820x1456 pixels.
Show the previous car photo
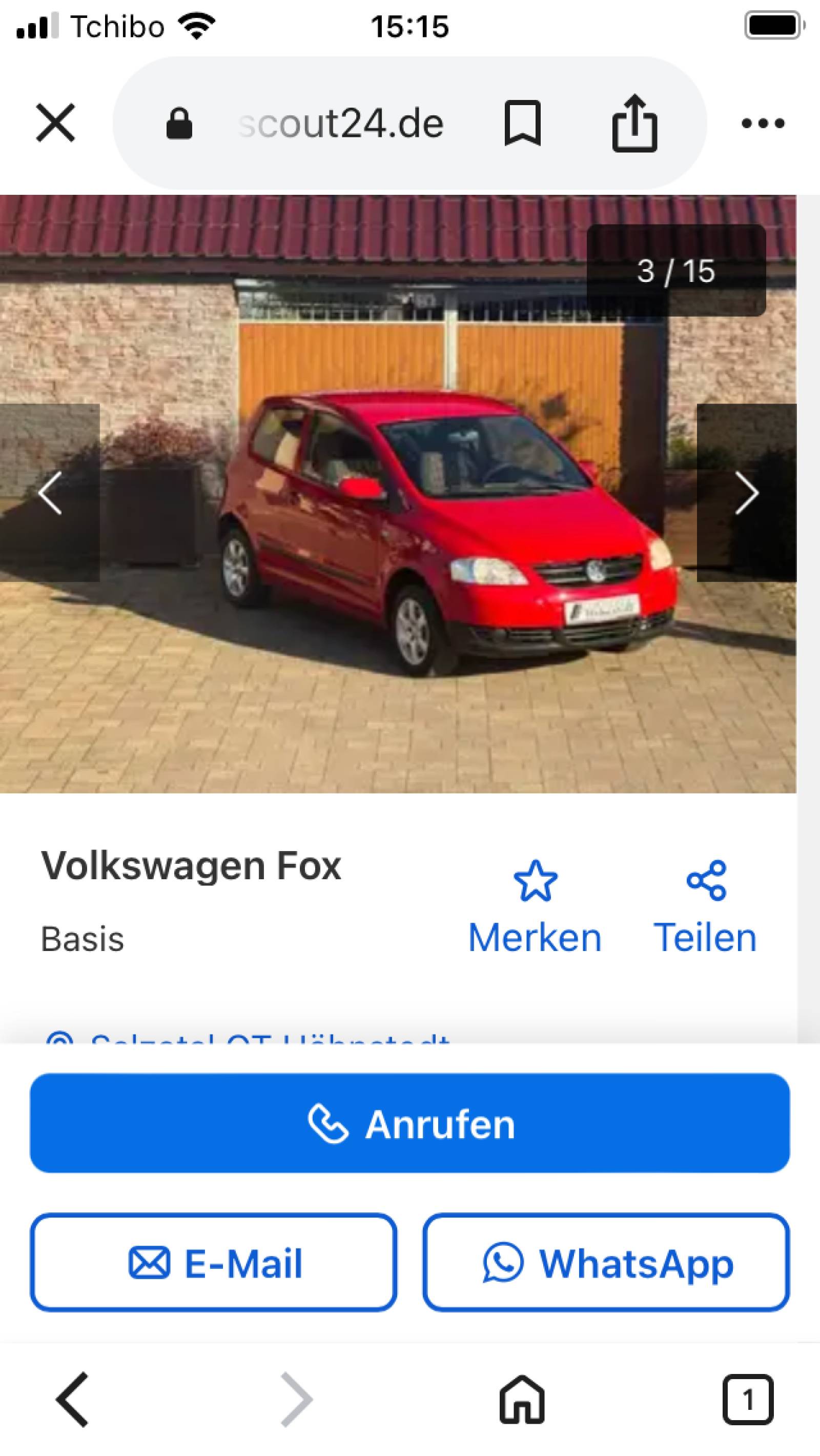tap(50, 493)
